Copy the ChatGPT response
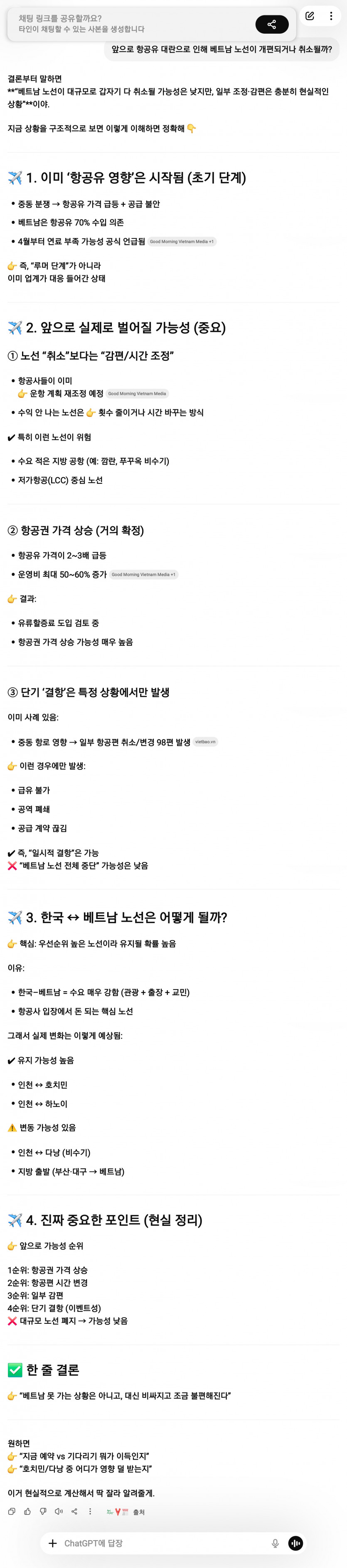 12,1512
